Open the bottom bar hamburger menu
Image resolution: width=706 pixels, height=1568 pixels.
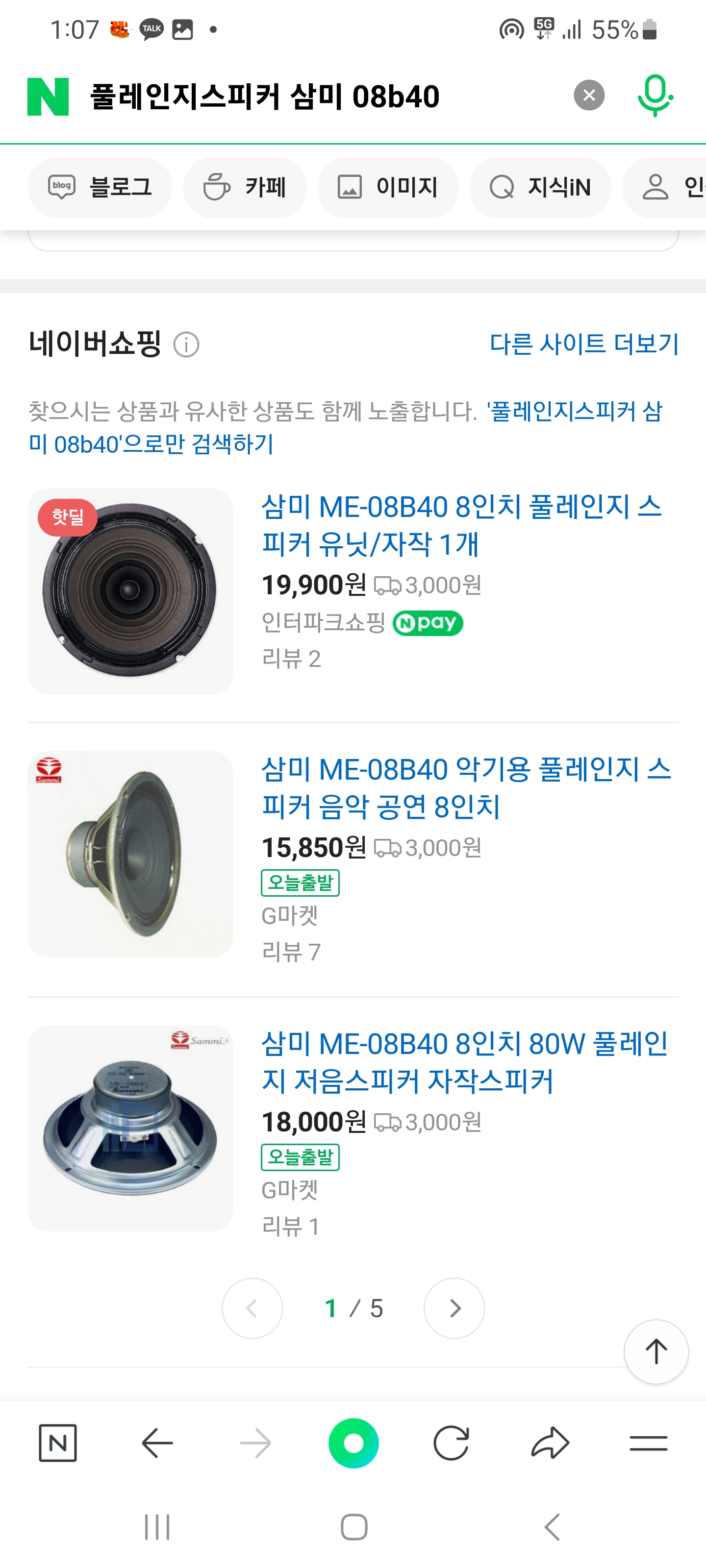[648, 1443]
